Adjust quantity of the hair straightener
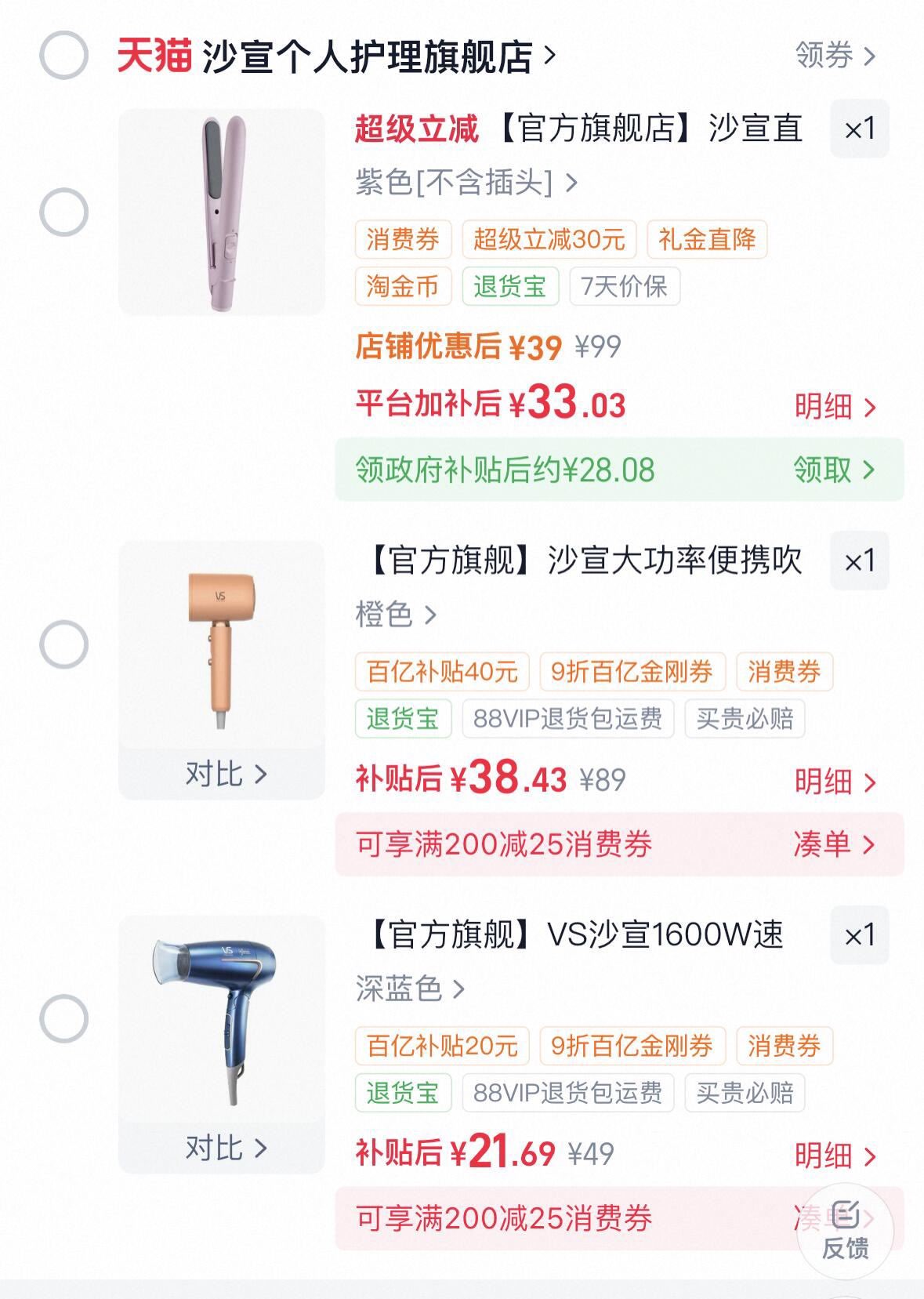The width and height of the screenshot is (924, 1299). coord(859,129)
